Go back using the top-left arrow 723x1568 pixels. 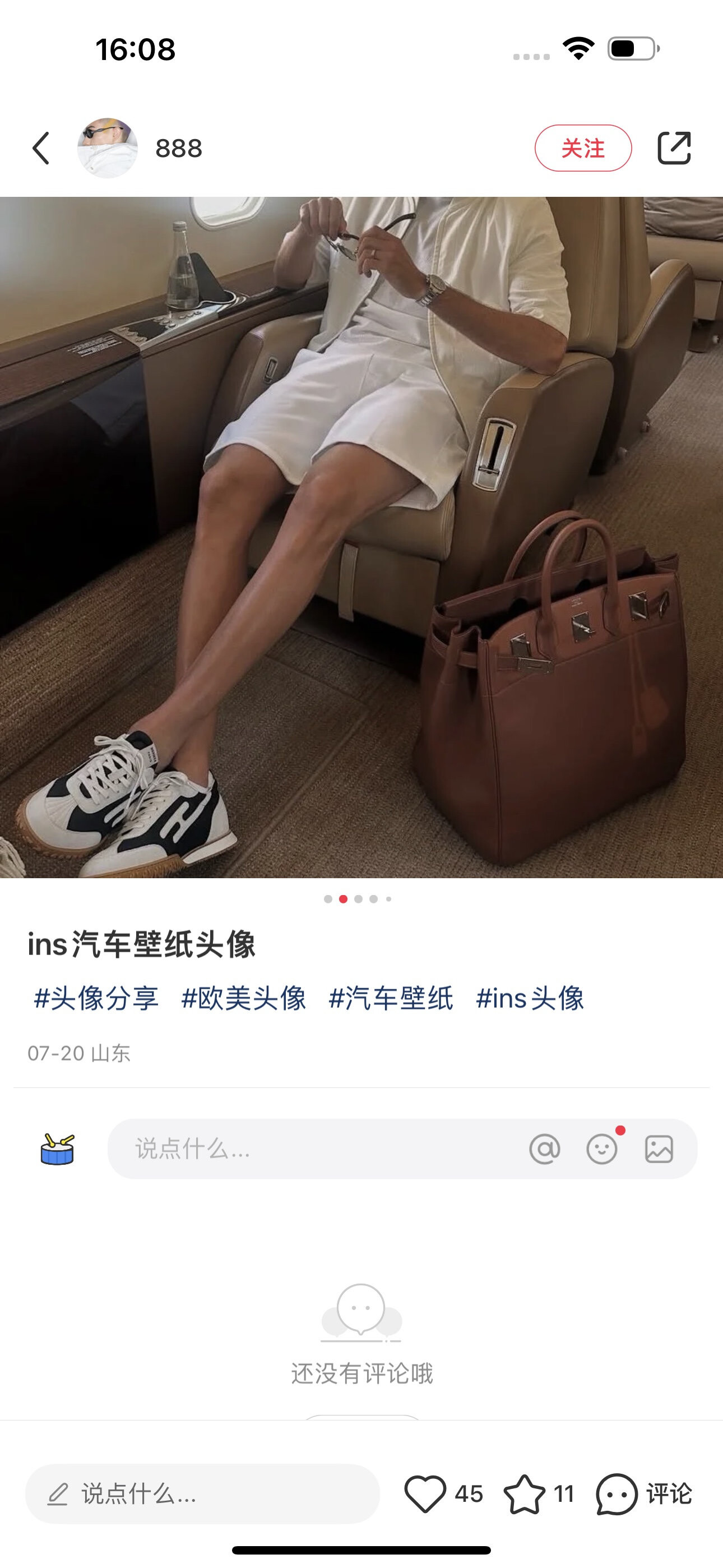tap(41, 148)
